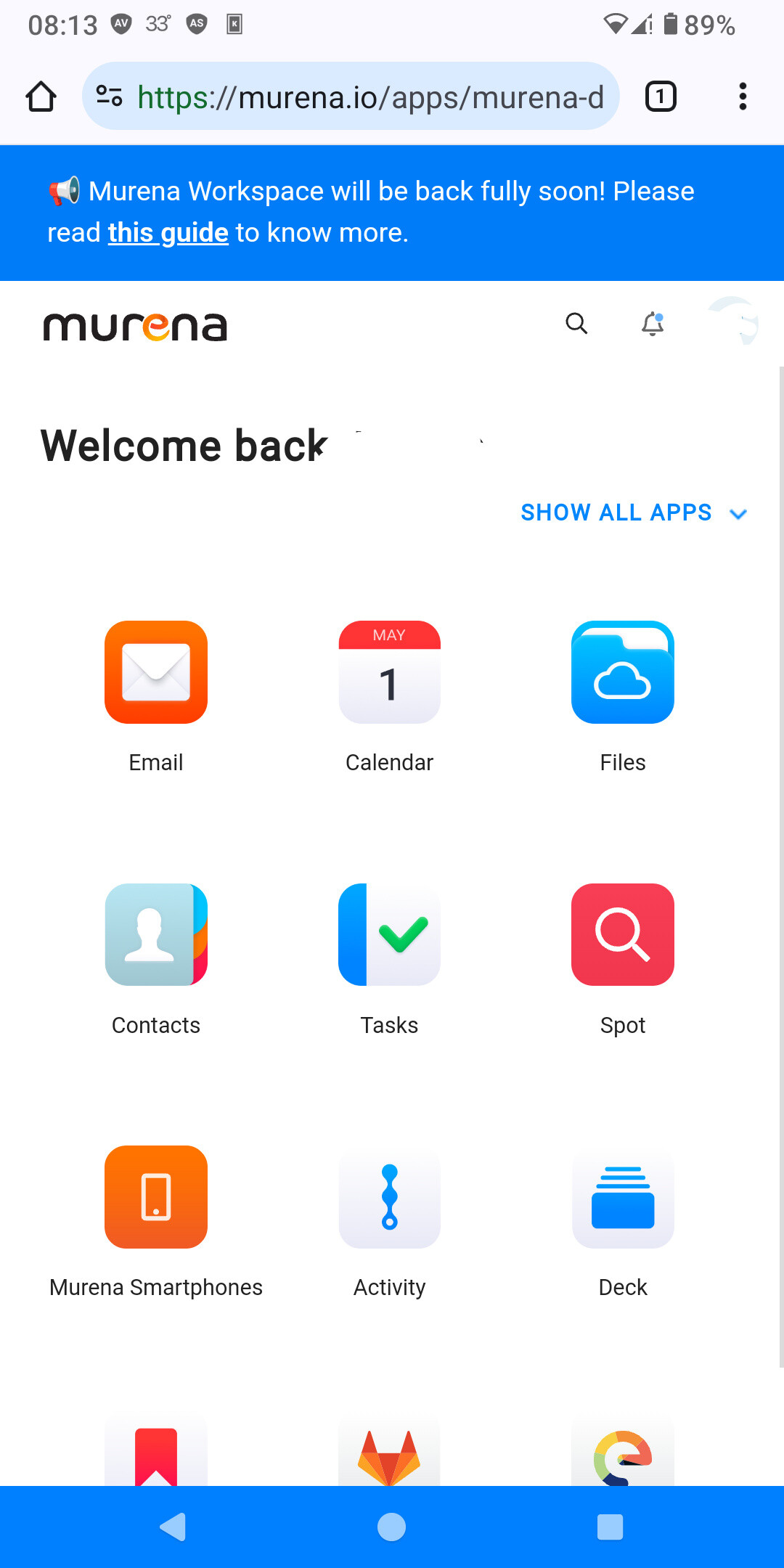Open the browser tab switcher
Viewport: 784px width, 1568px height.
point(661,97)
